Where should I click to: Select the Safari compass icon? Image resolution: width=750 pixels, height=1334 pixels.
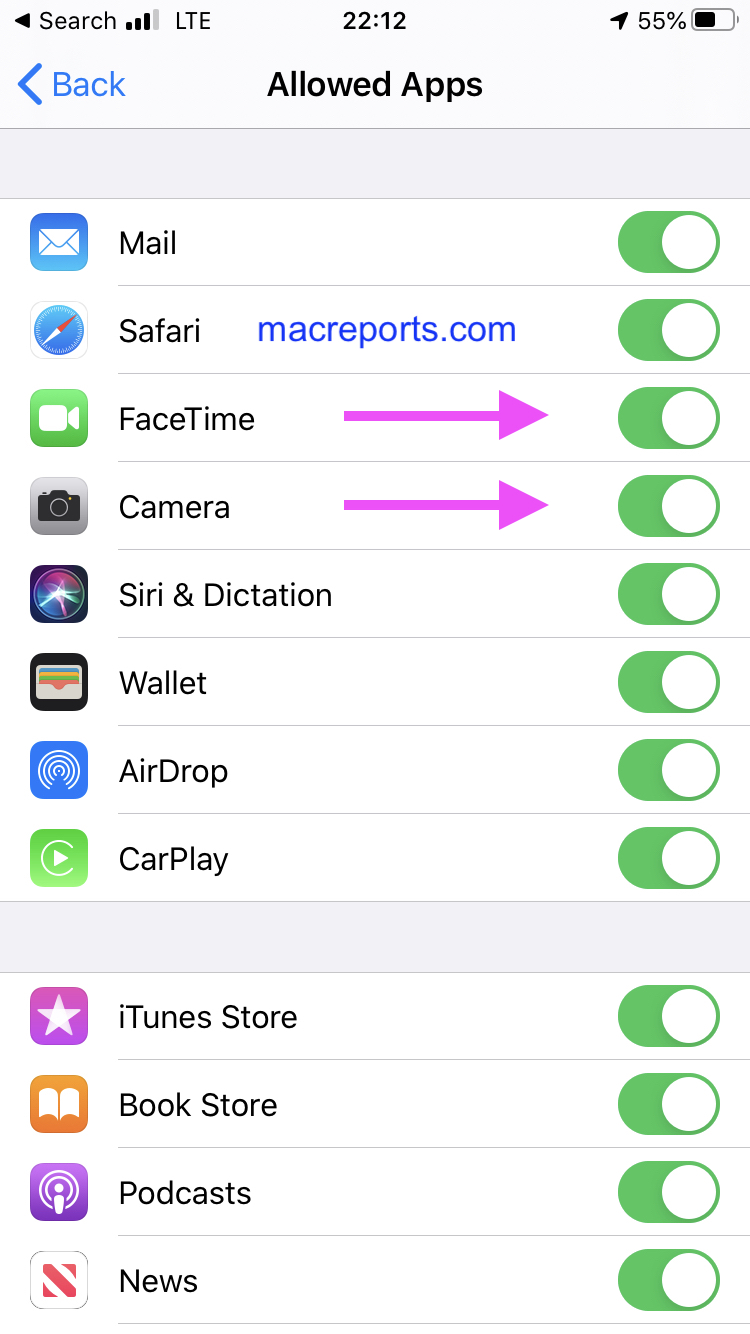[58, 330]
